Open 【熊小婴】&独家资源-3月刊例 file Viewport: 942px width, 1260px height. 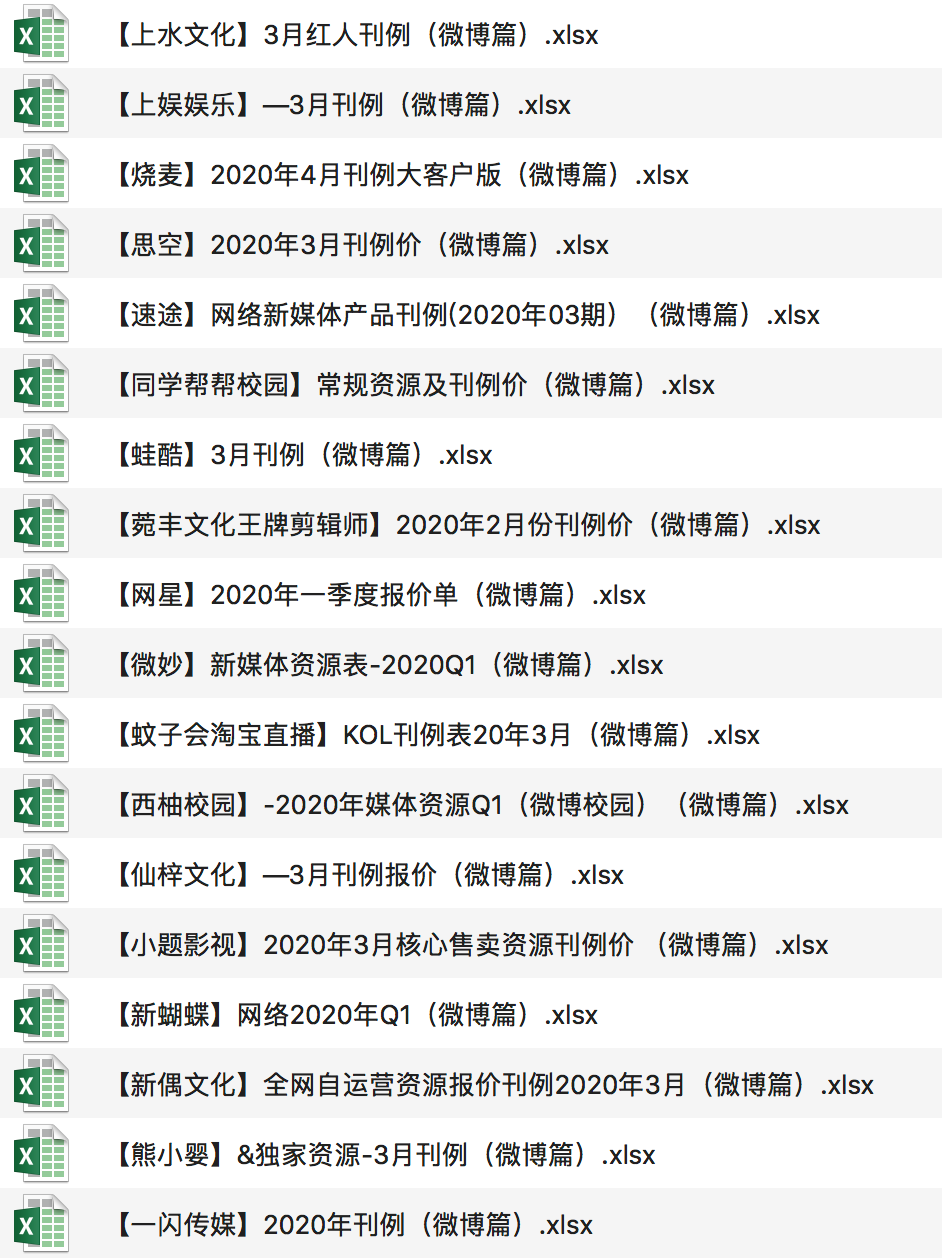pos(383,1155)
